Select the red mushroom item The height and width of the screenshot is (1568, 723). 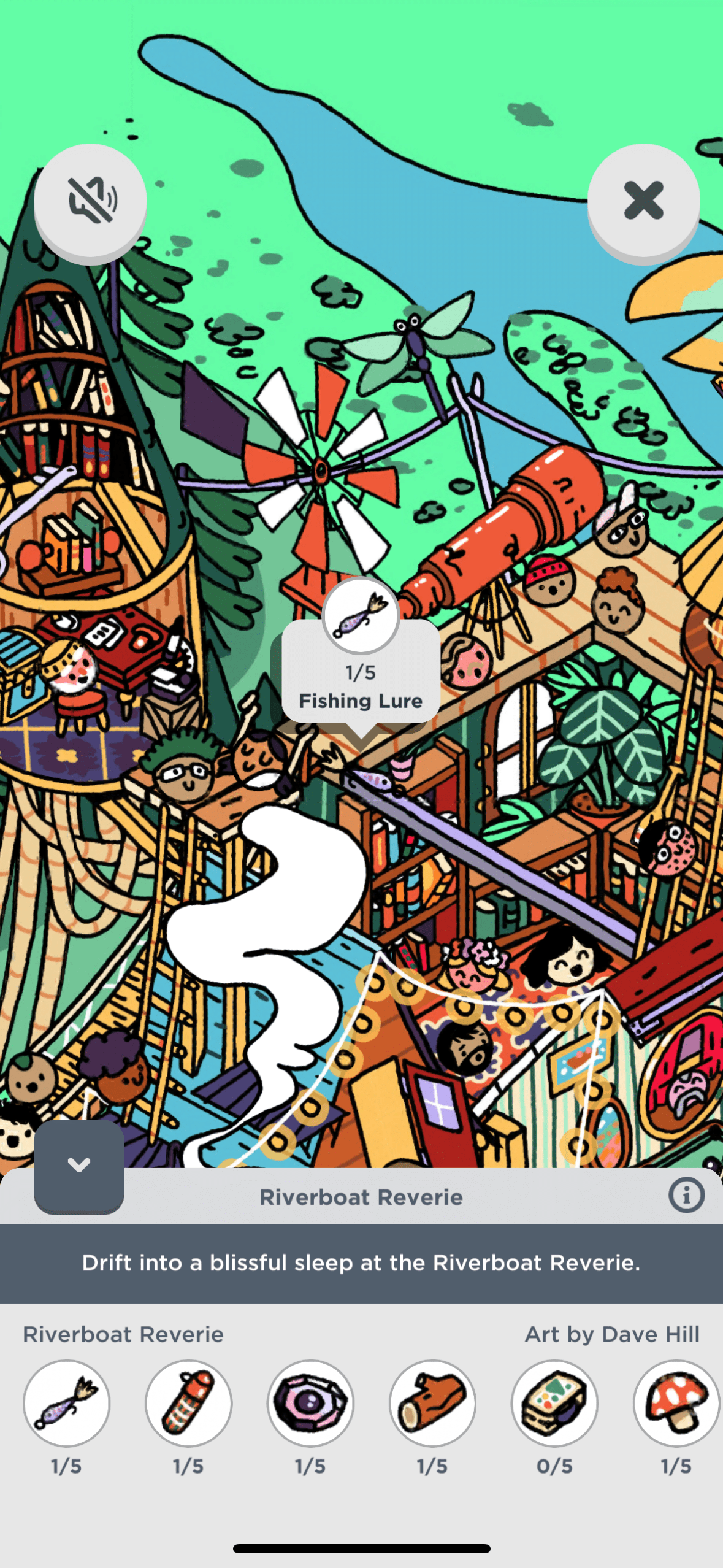coord(676,1403)
